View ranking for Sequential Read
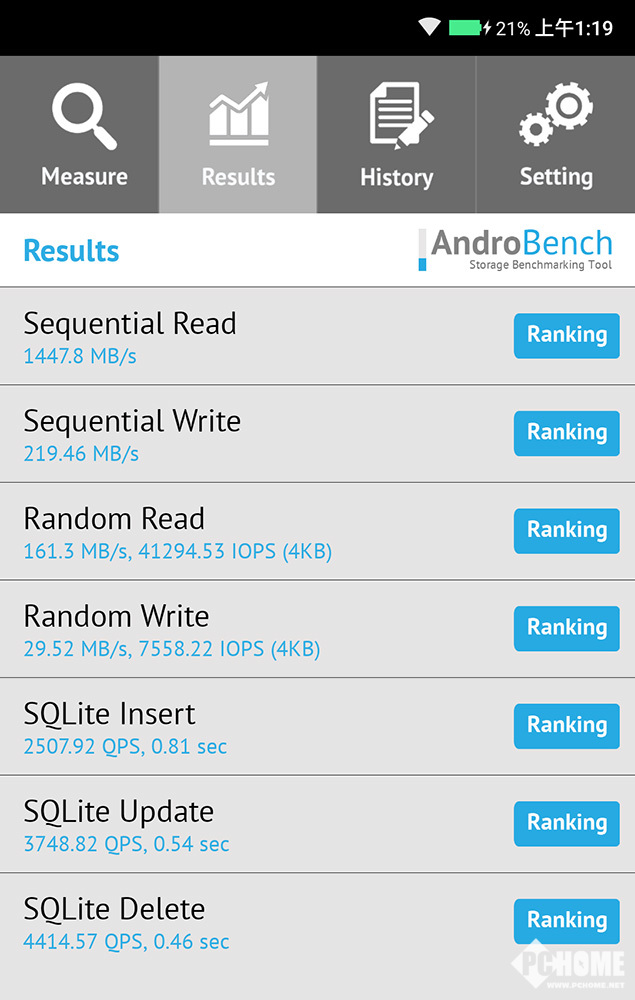This screenshot has height=1000, width=635. pyautogui.click(x=566, y=336)
